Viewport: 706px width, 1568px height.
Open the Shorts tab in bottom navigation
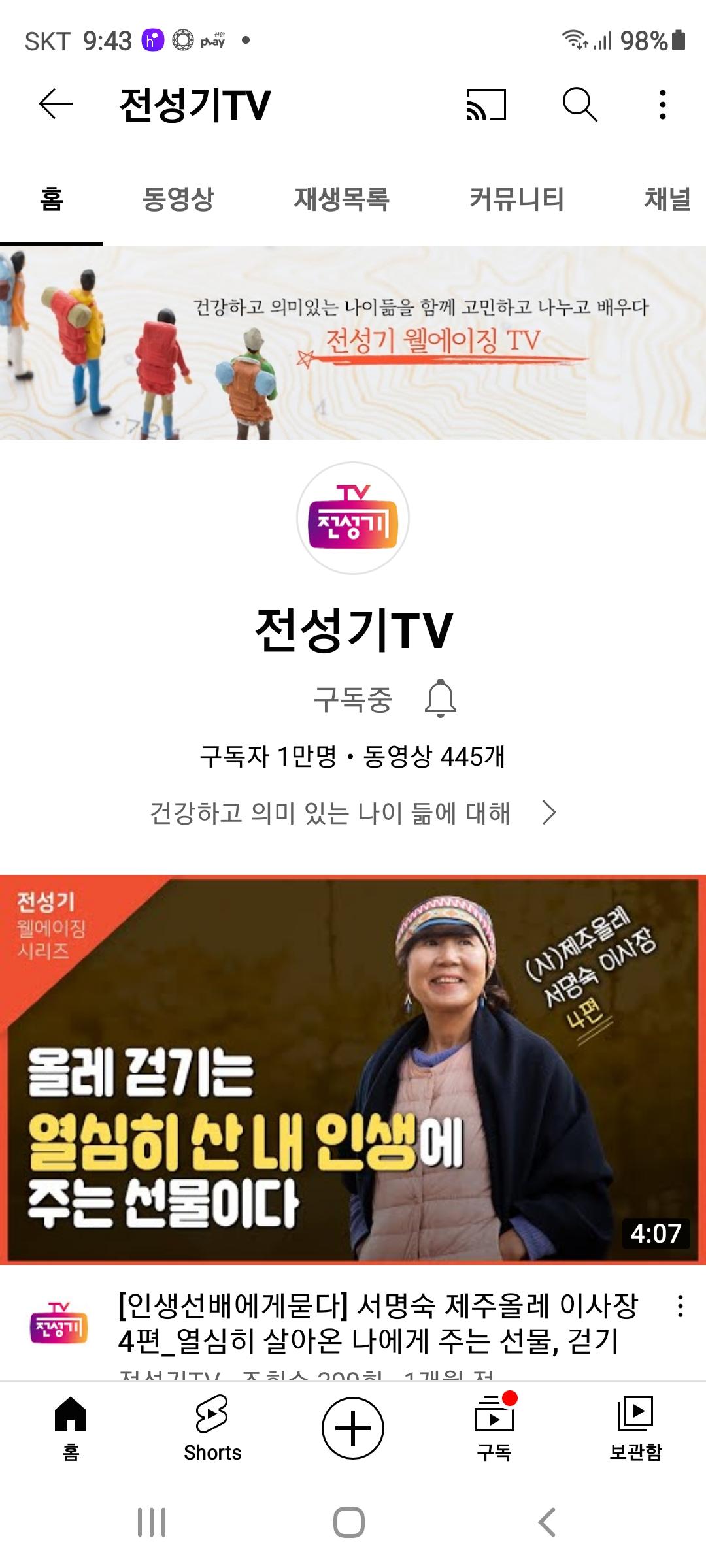(x=212, y=1428)
